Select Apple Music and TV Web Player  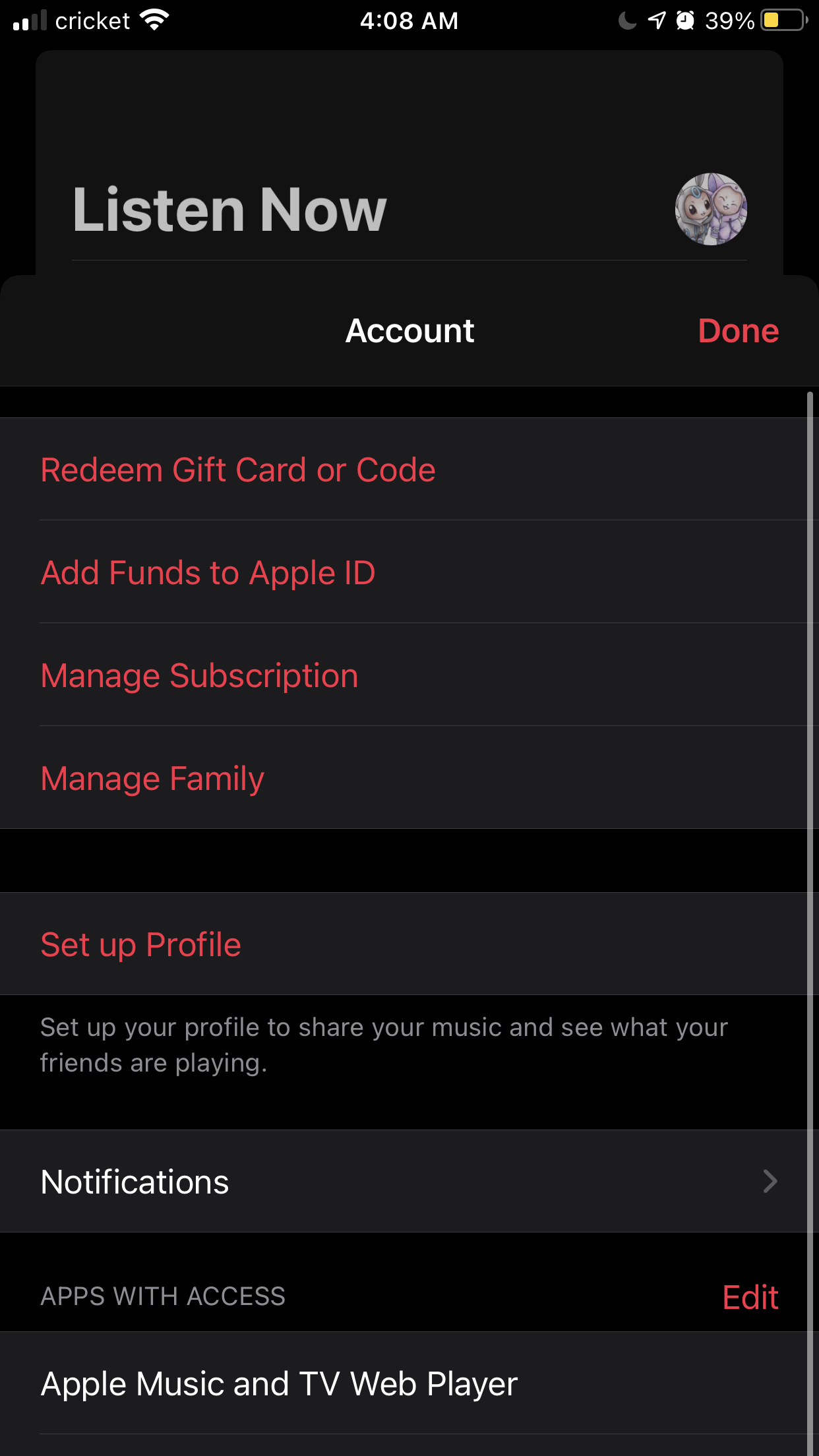click(279, 1383)
